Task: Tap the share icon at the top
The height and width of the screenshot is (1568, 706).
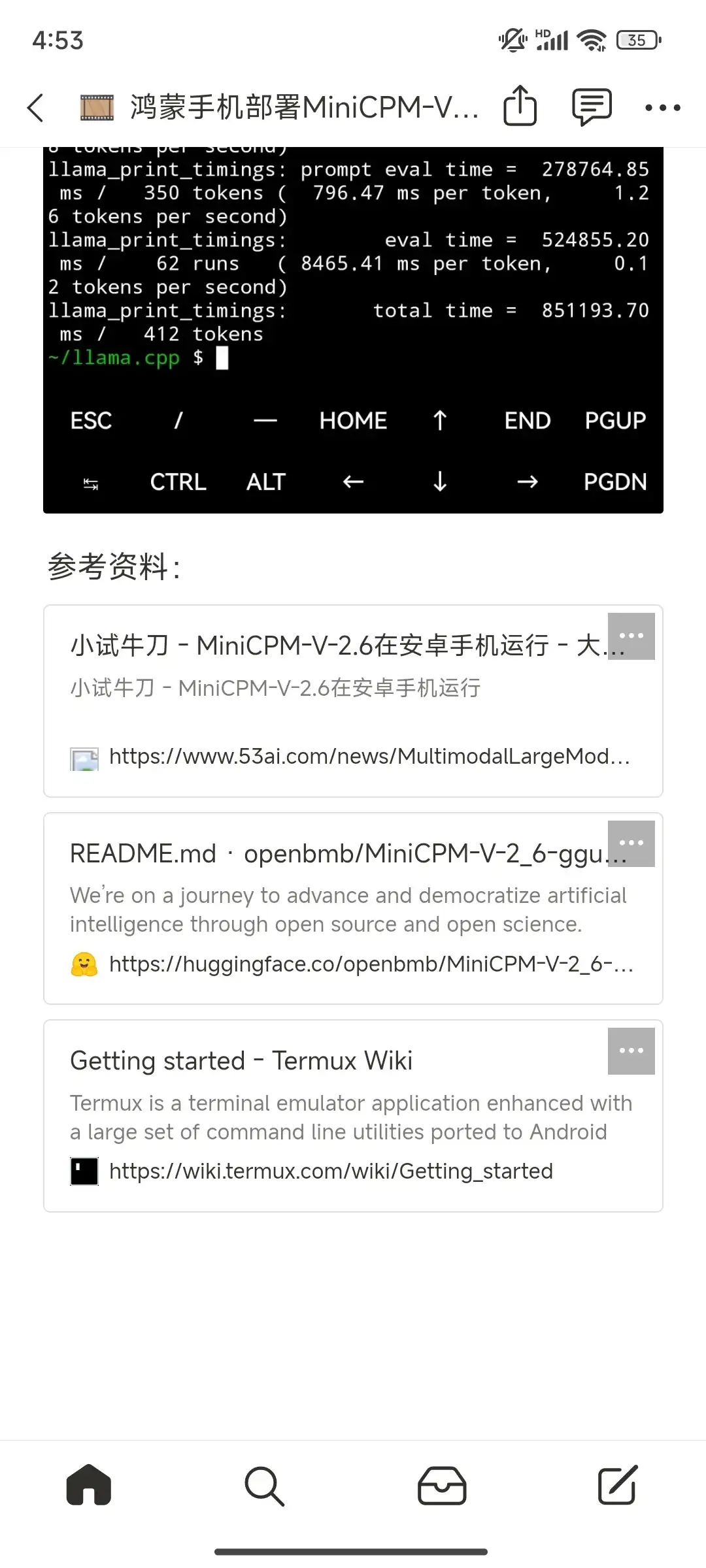Action: coord(520,106)
